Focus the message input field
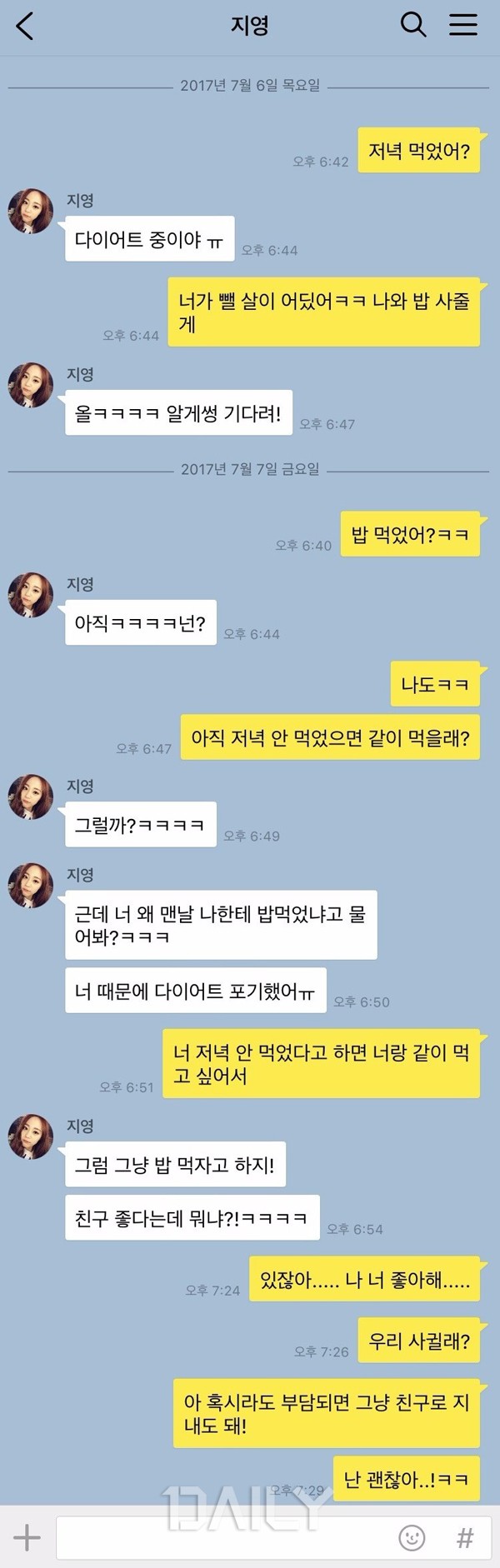 (225, 1538)
